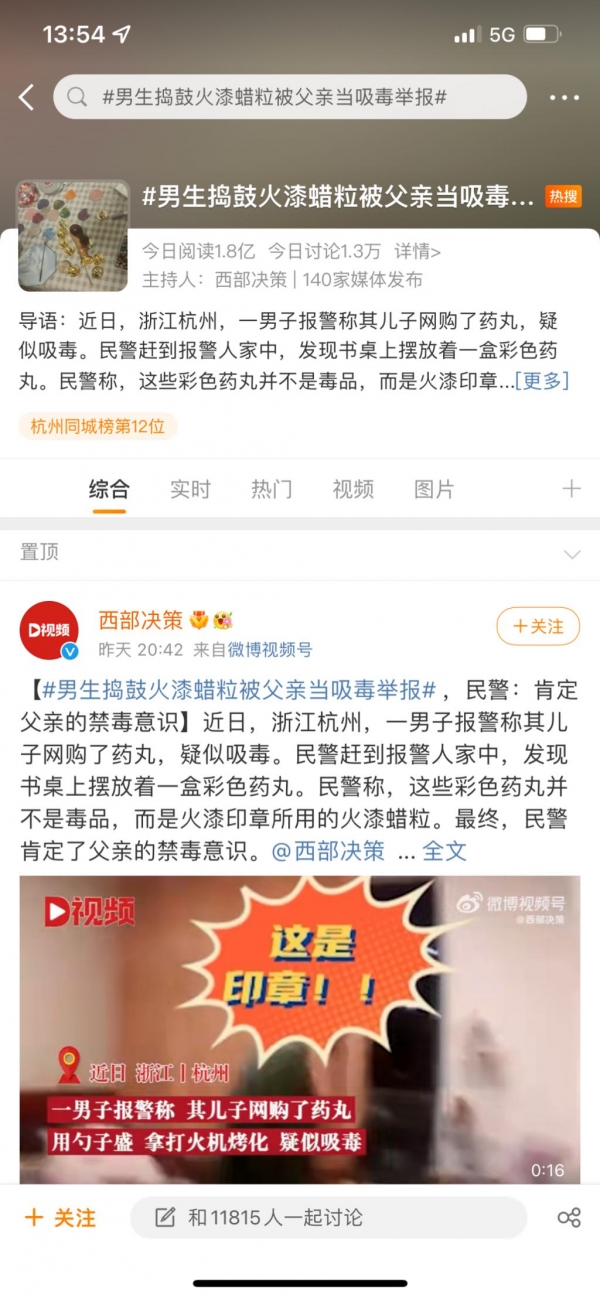The height and width of the screenshot is (1298, 600).
Task: Join discussion with 11815 people
Action: point(328,1218)
